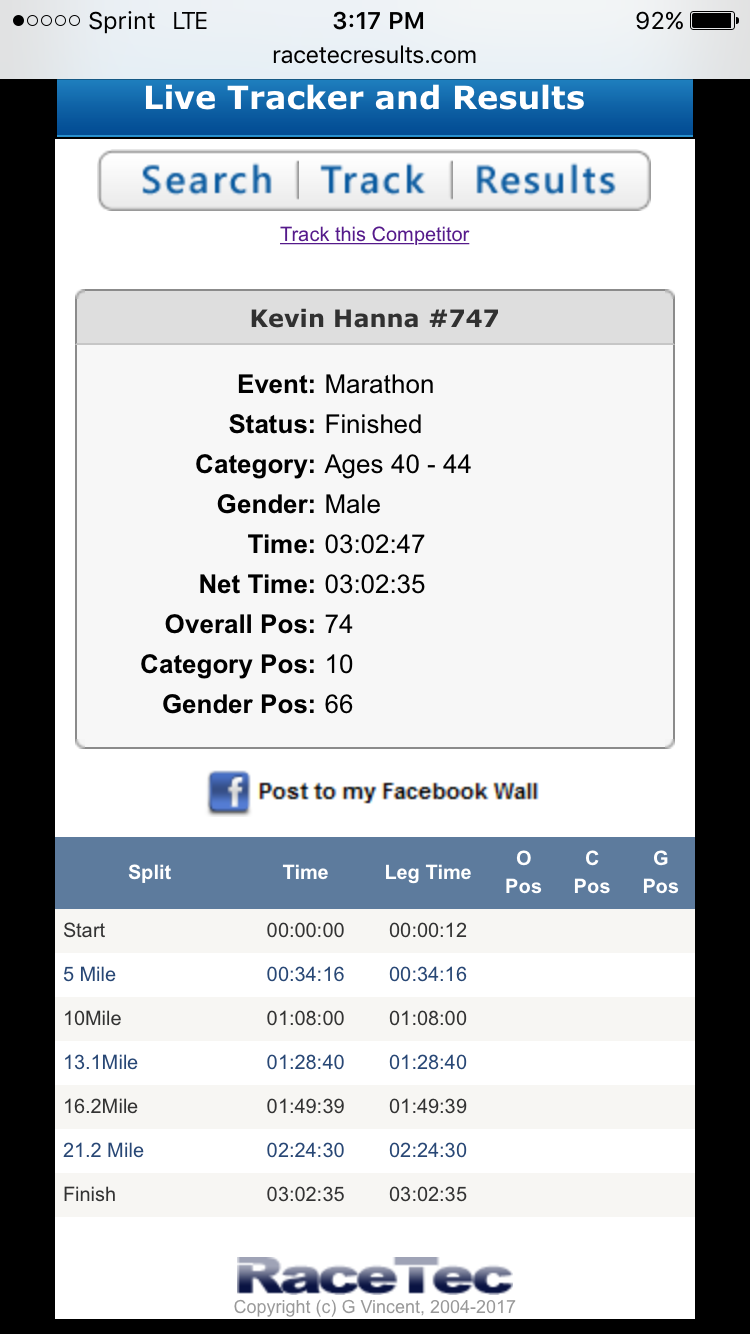The width and height of the screenshot is (750, 1334).
Task: Tap the racetecresults.com address bar
Action: pos(375,55)
